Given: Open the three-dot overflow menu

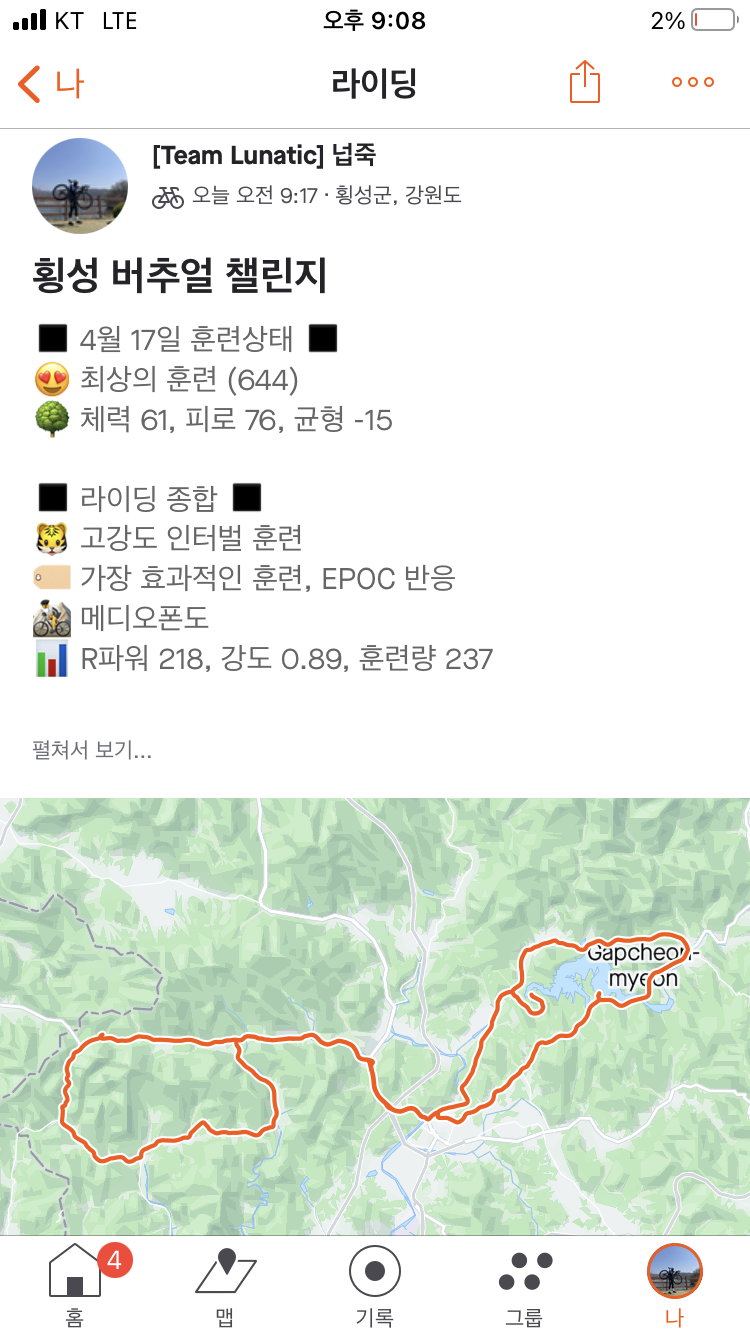Looking at the screenshot, I should click(692, 83).
